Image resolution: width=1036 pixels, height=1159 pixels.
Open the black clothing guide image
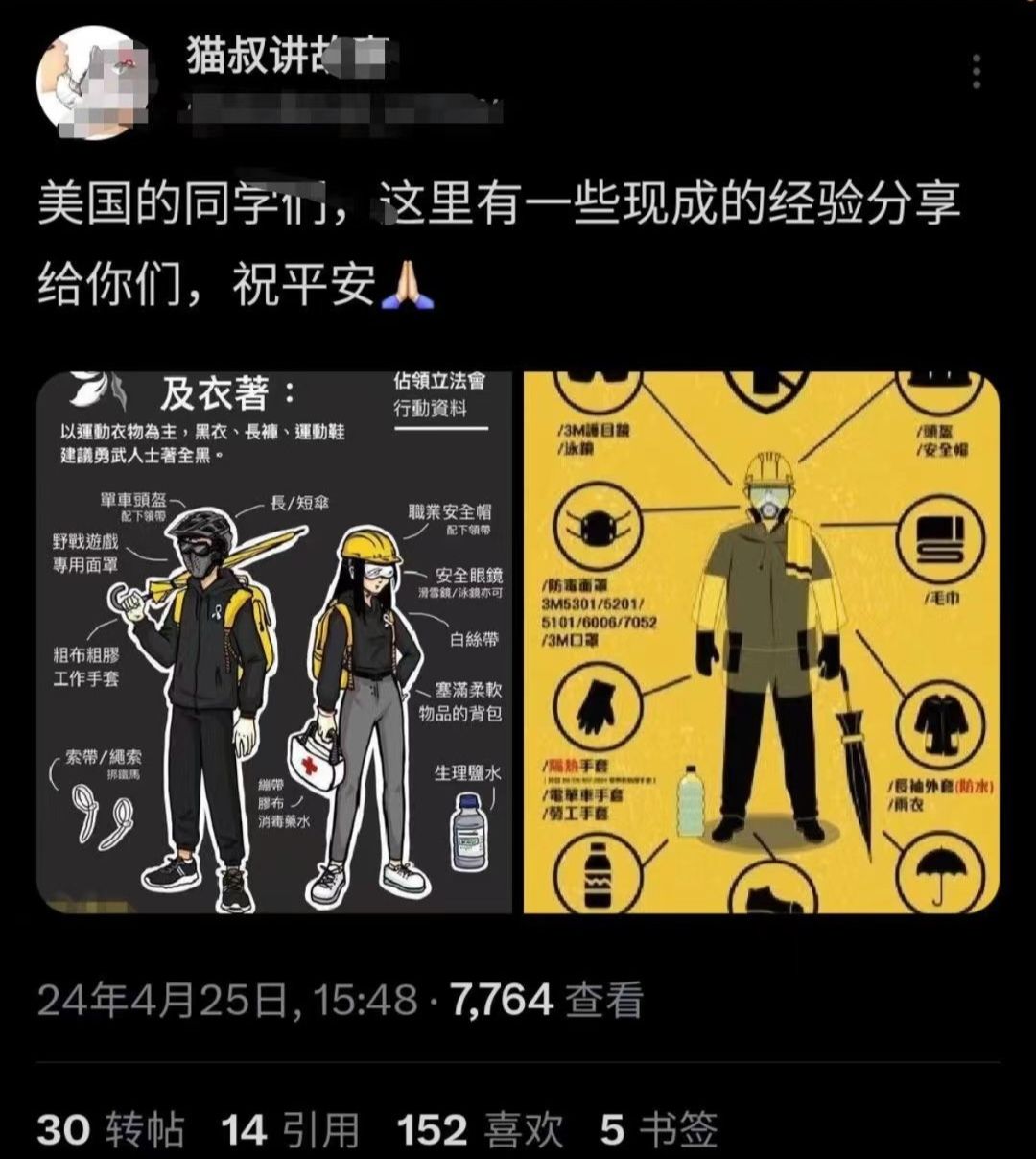pyautogui.click(x=274, y=643)
